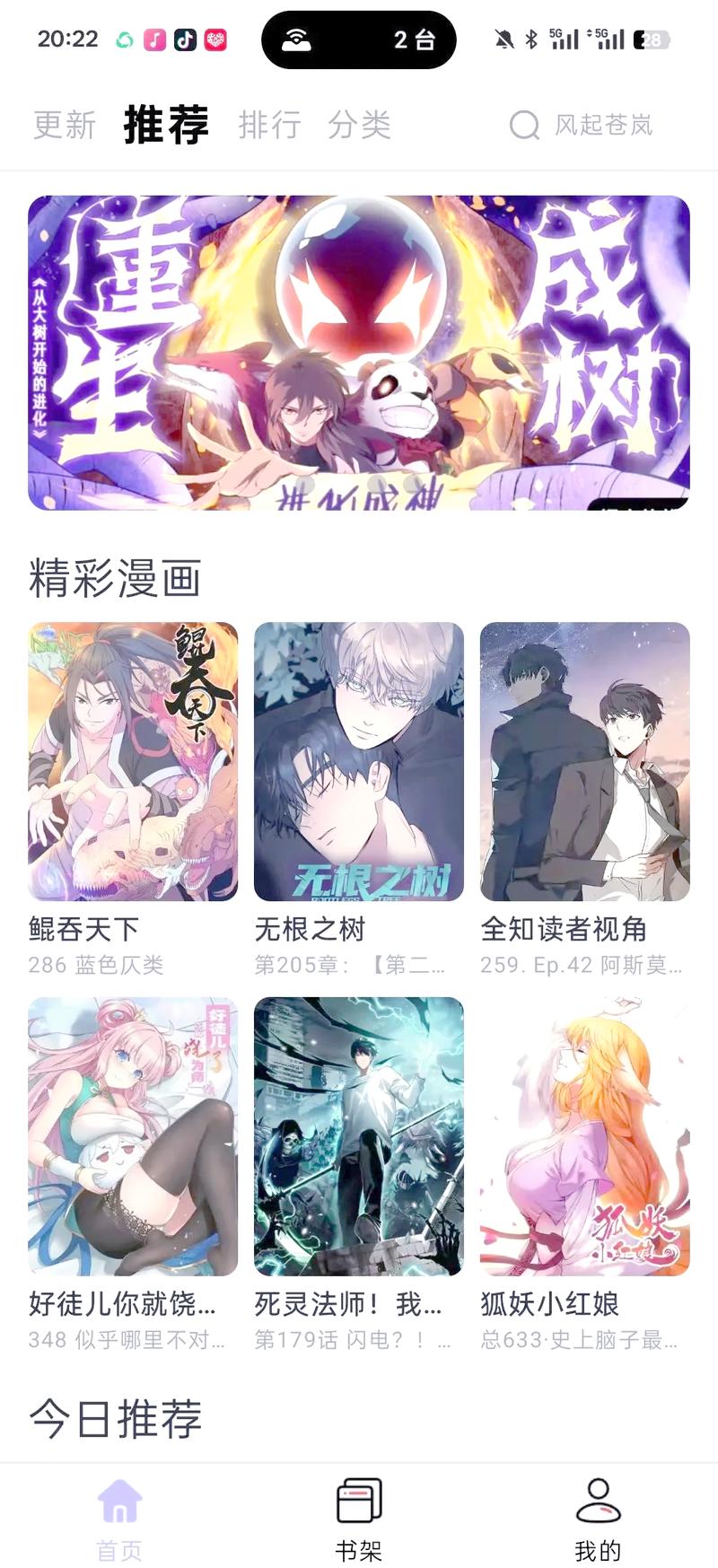Tap the music note icon in the status bar

click(x=153, y=40)
